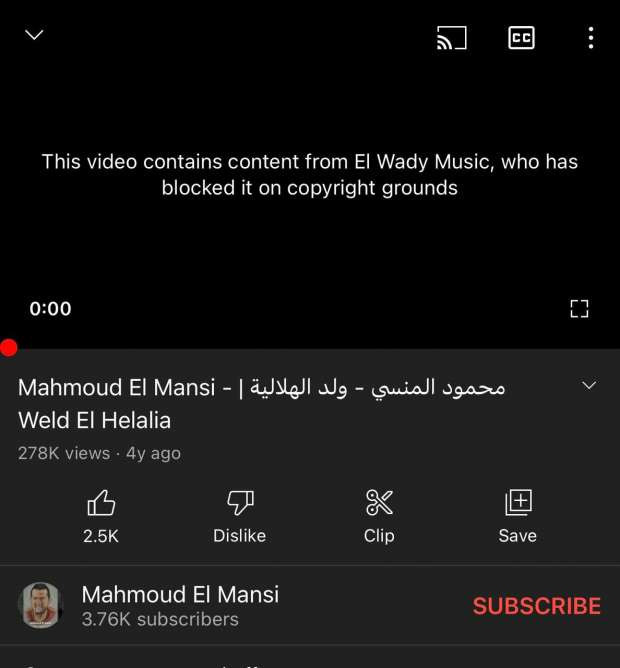This screenshot has height=668, width=620.
Task: Cast the video to a device
Action: [451, 38]
